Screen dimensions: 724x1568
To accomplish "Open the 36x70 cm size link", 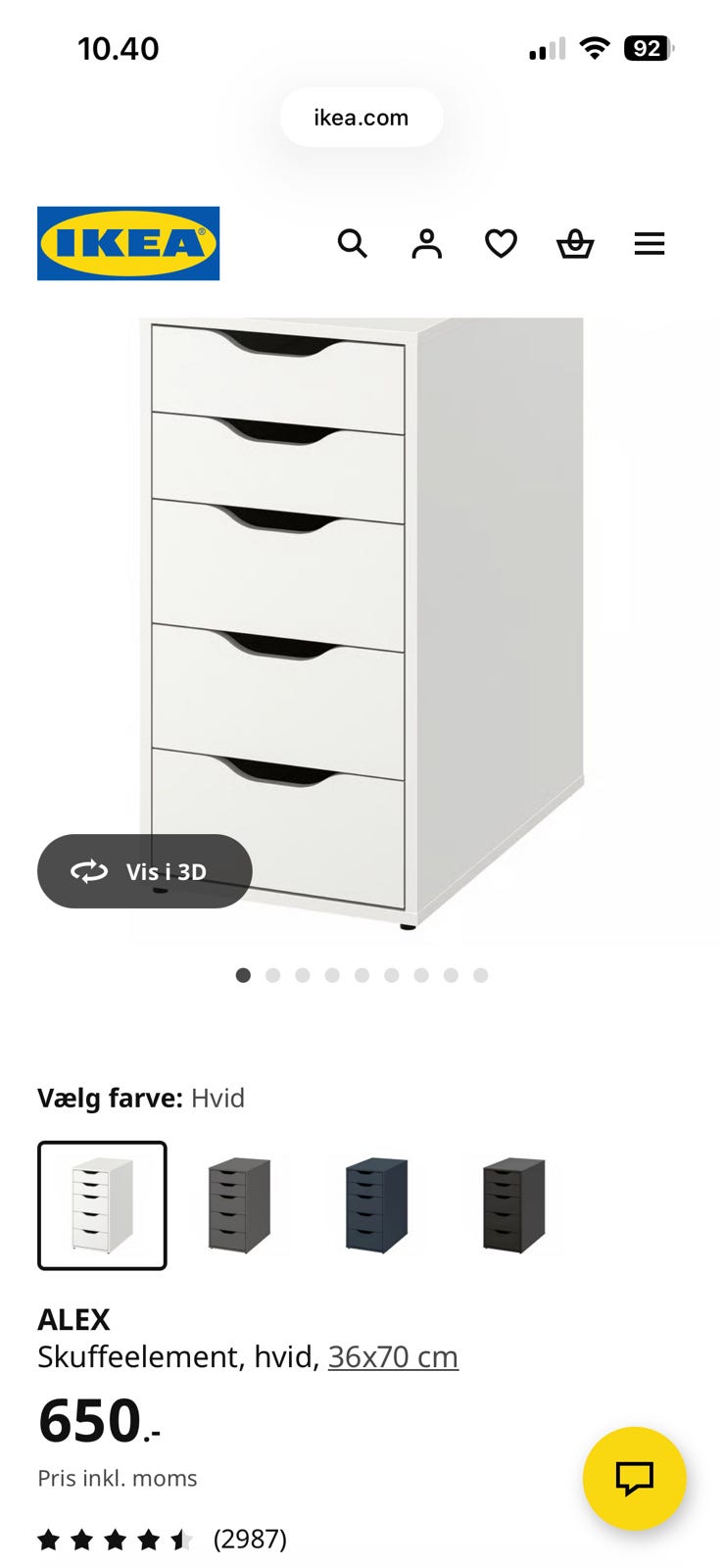I will click(x=393, y=1357).
